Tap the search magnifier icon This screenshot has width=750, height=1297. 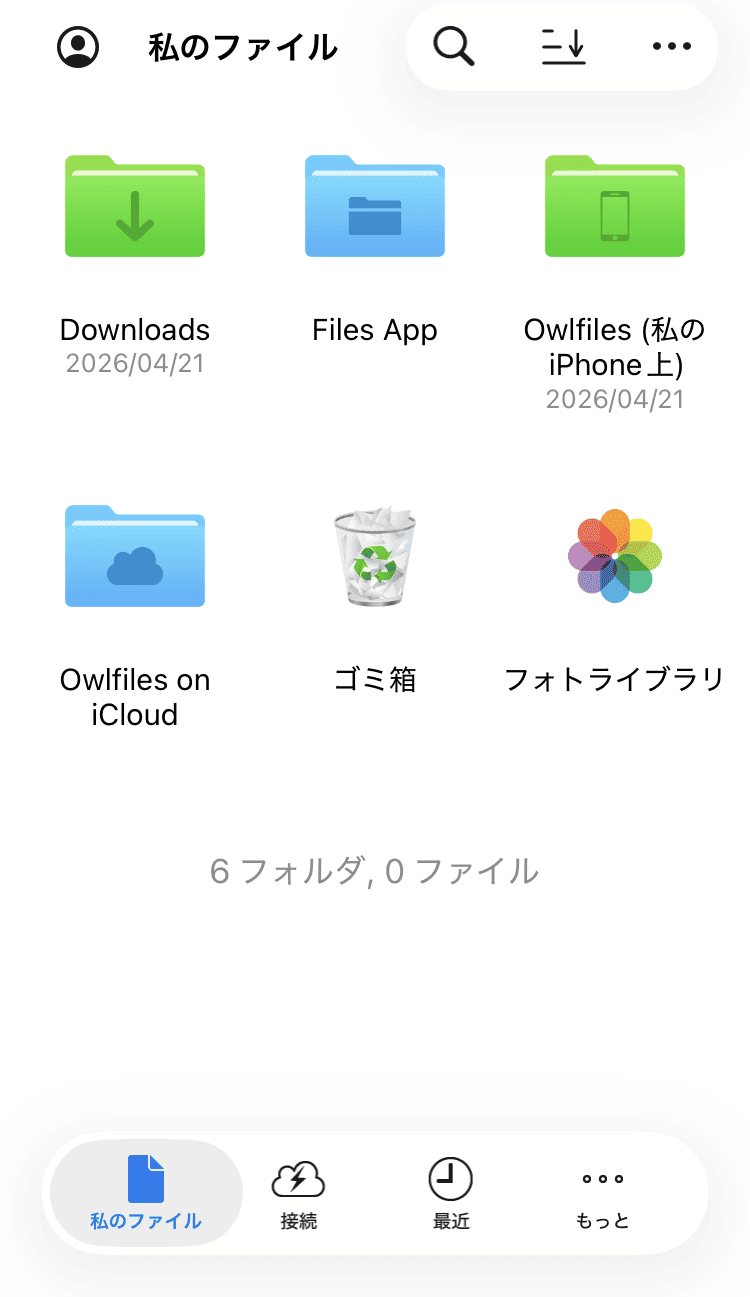[x=454, y=47]
